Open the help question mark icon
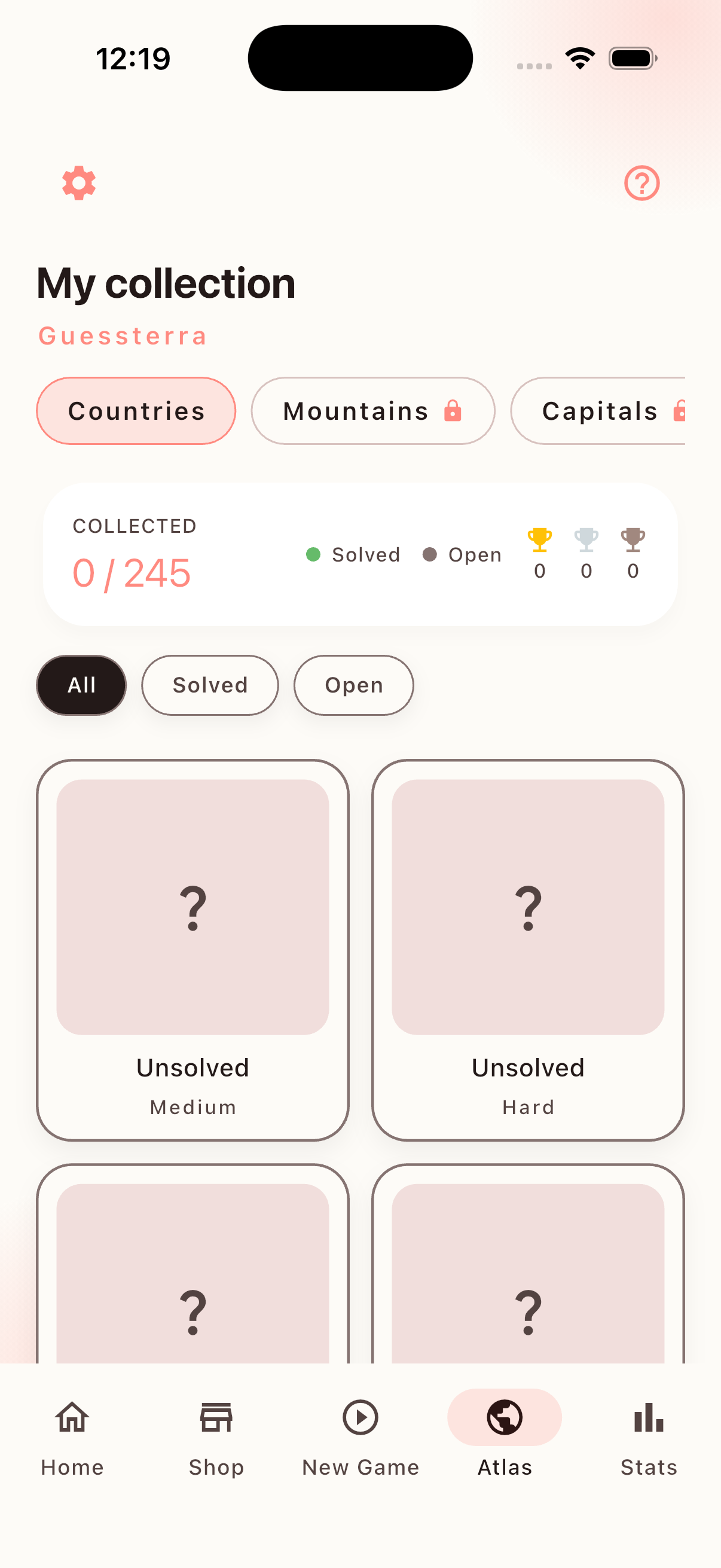Viewport: 721px width, 1568px height. (x=642, y=182)
